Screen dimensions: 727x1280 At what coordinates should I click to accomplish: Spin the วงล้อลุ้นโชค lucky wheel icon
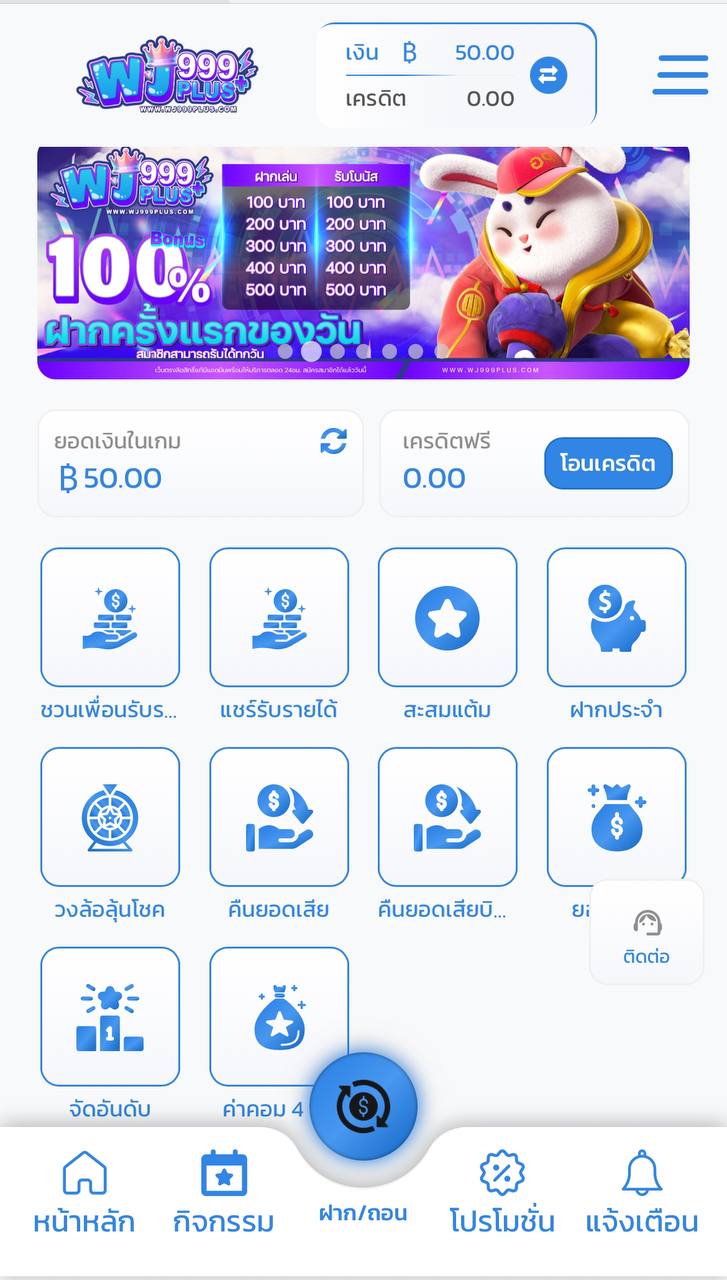tap(109, 816)
